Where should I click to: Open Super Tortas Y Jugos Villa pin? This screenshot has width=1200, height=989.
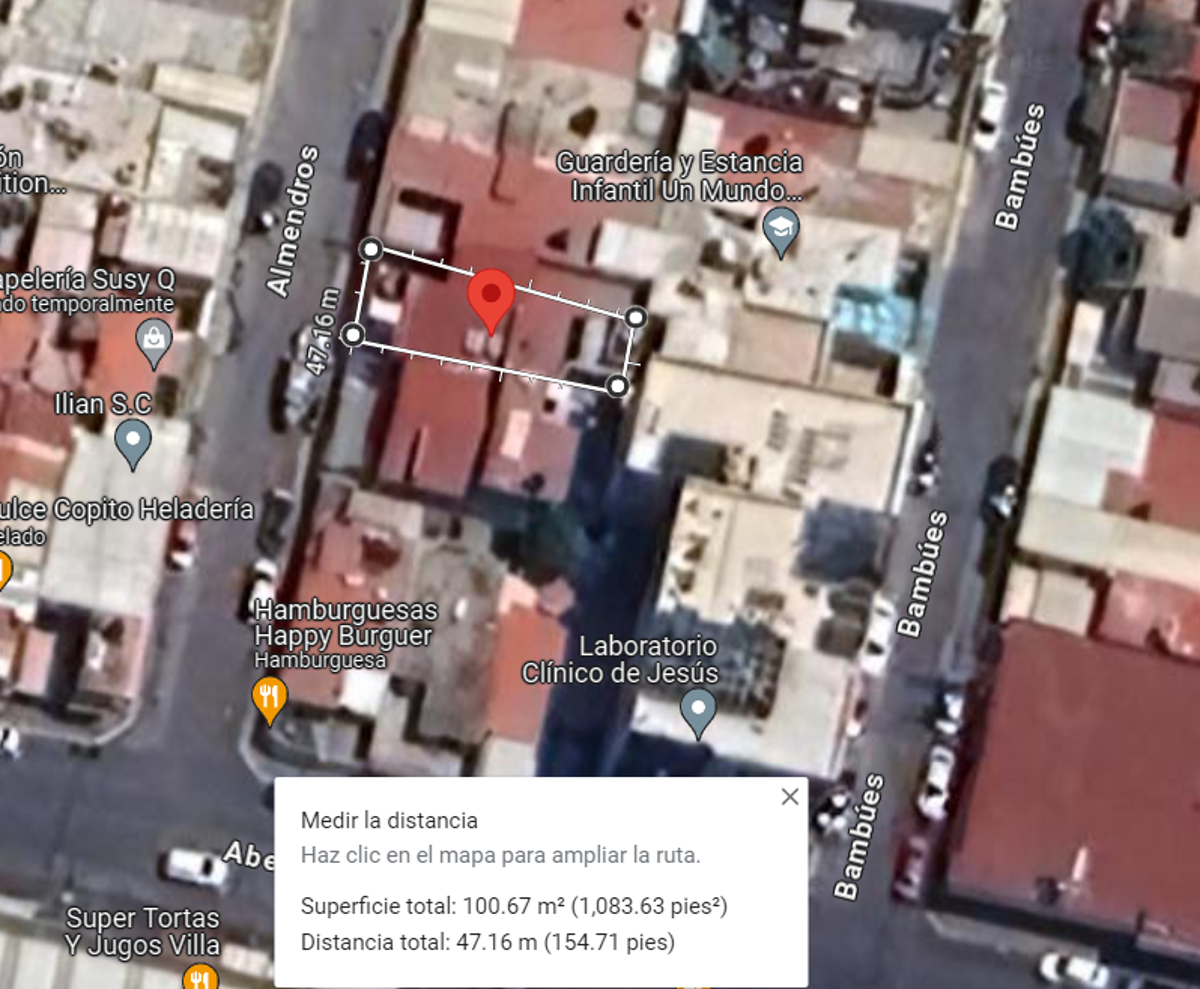200,976
